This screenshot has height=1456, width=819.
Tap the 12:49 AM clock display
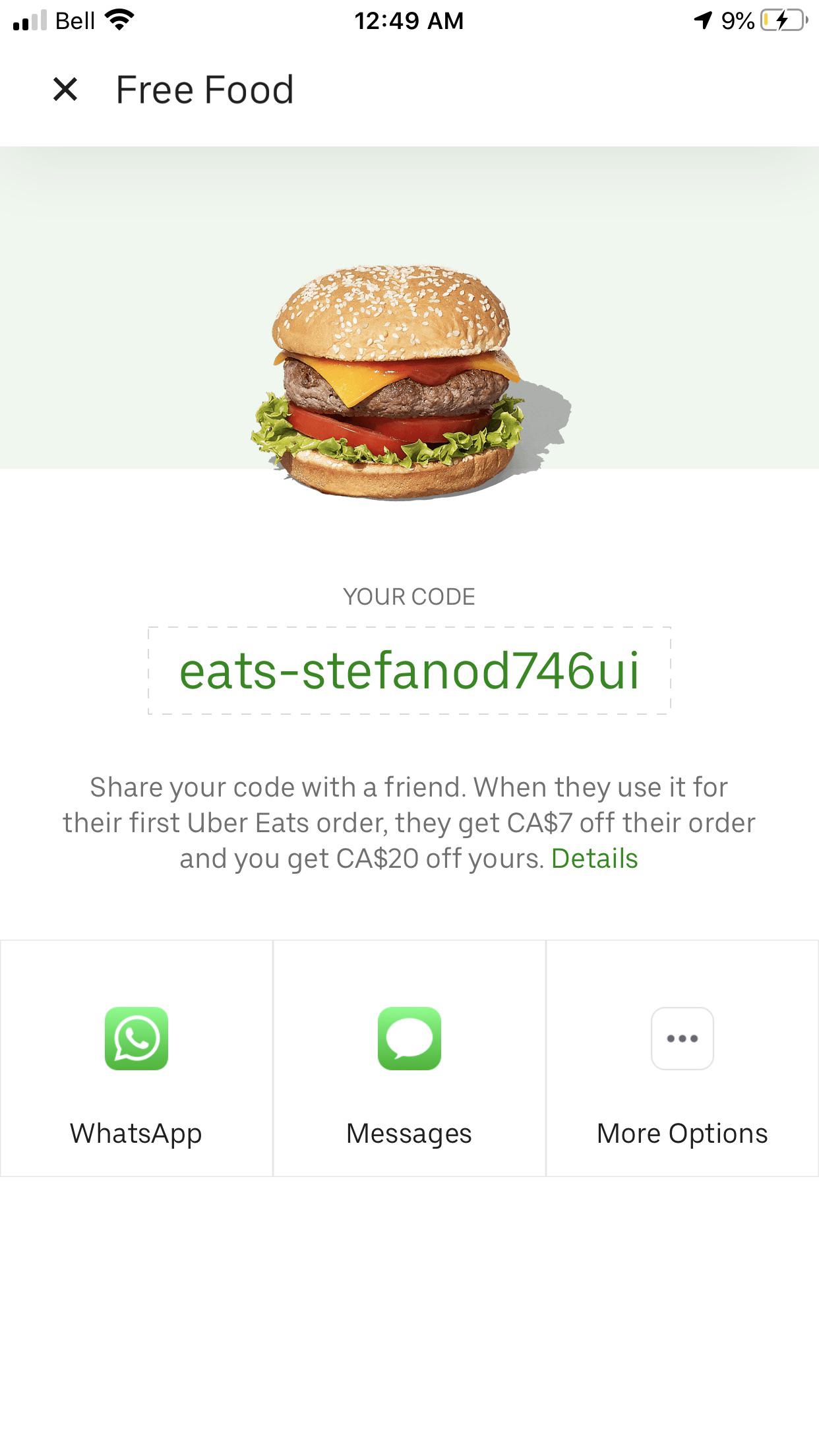click(x=409, y=20)
